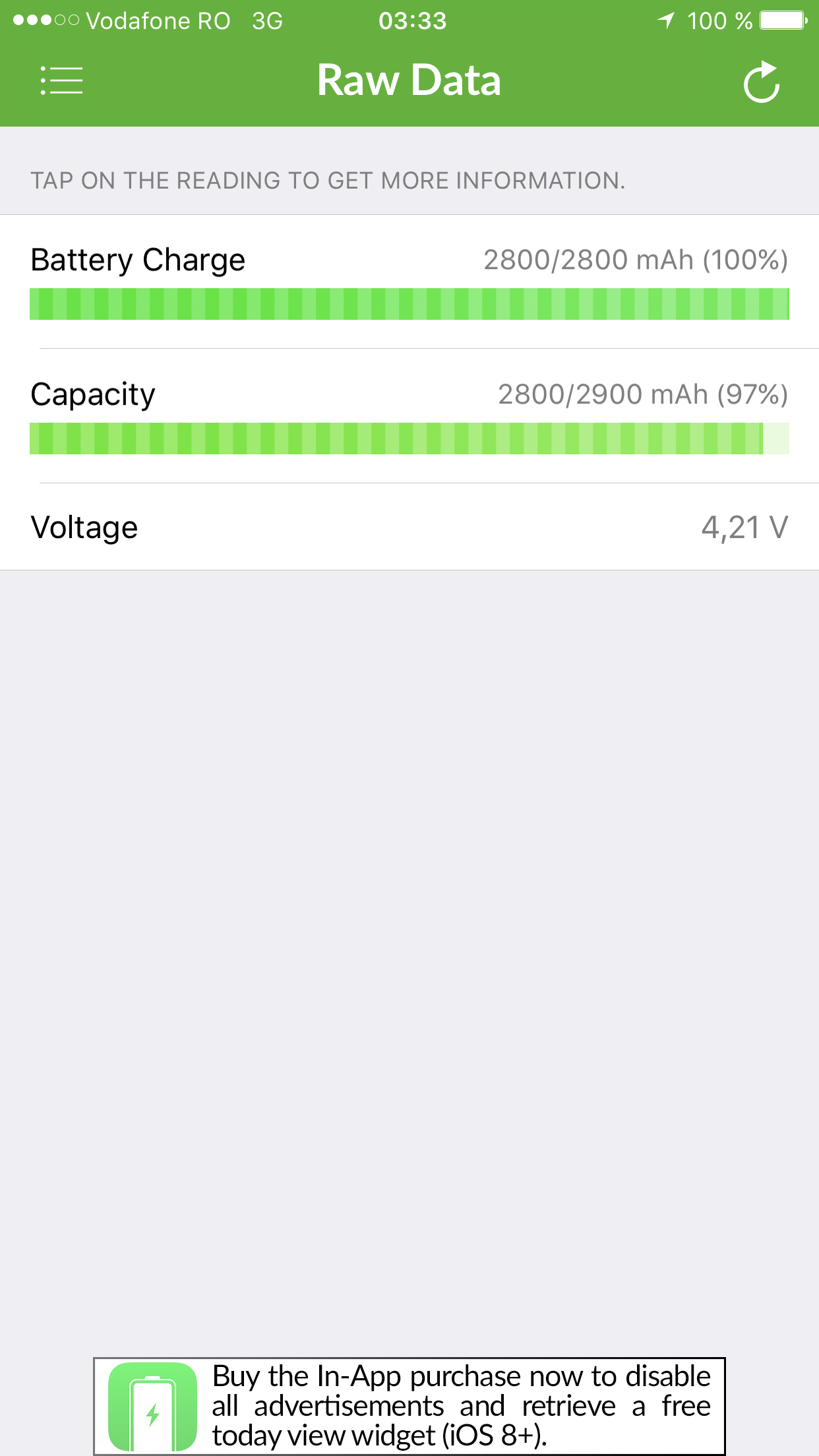Refresh the raw data readings
Viewport: 819px width, 1456px height.
click(762, 82)
